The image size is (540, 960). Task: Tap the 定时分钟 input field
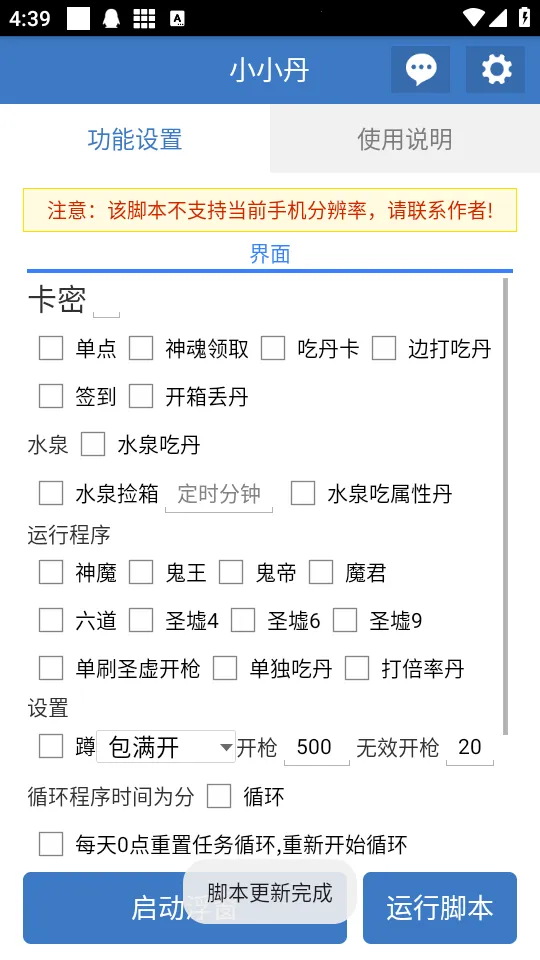pos(219,495)
